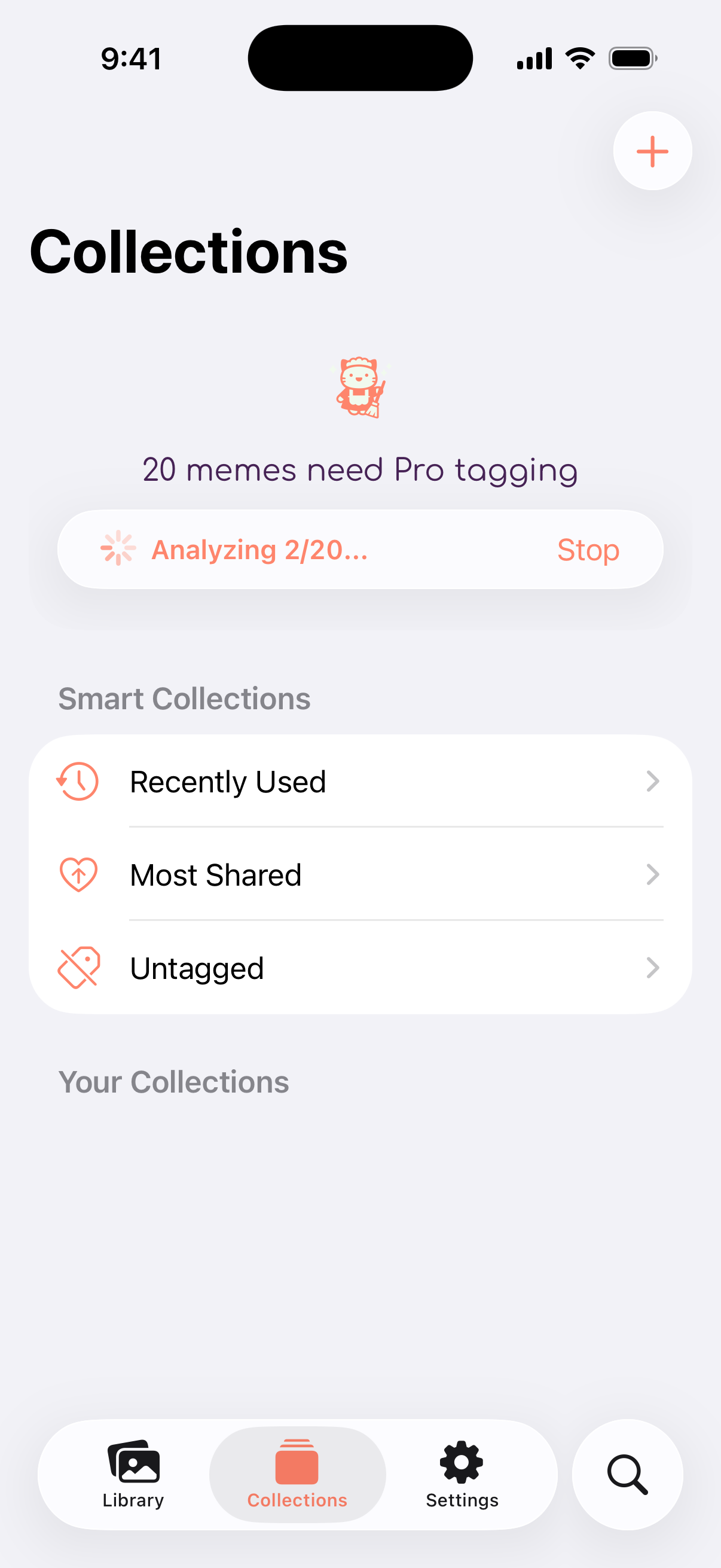
Task: Tap the plus button to add a collection
Action: point(652,151)
